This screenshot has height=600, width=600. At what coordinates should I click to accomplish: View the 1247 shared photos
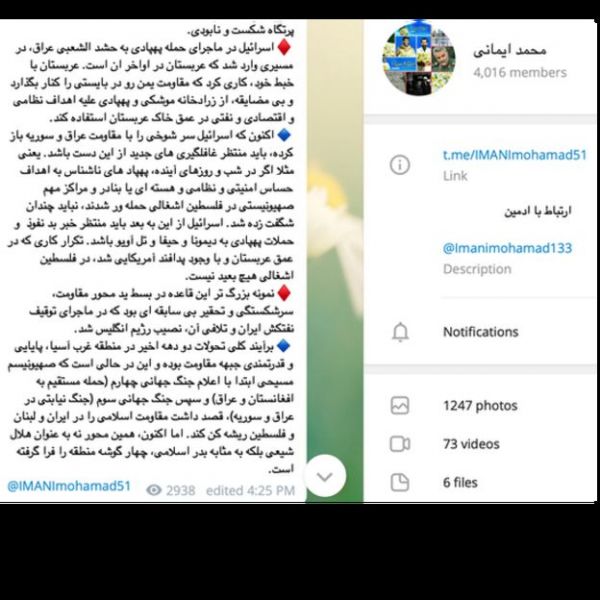pyautogui.click(x=480, y=406)
